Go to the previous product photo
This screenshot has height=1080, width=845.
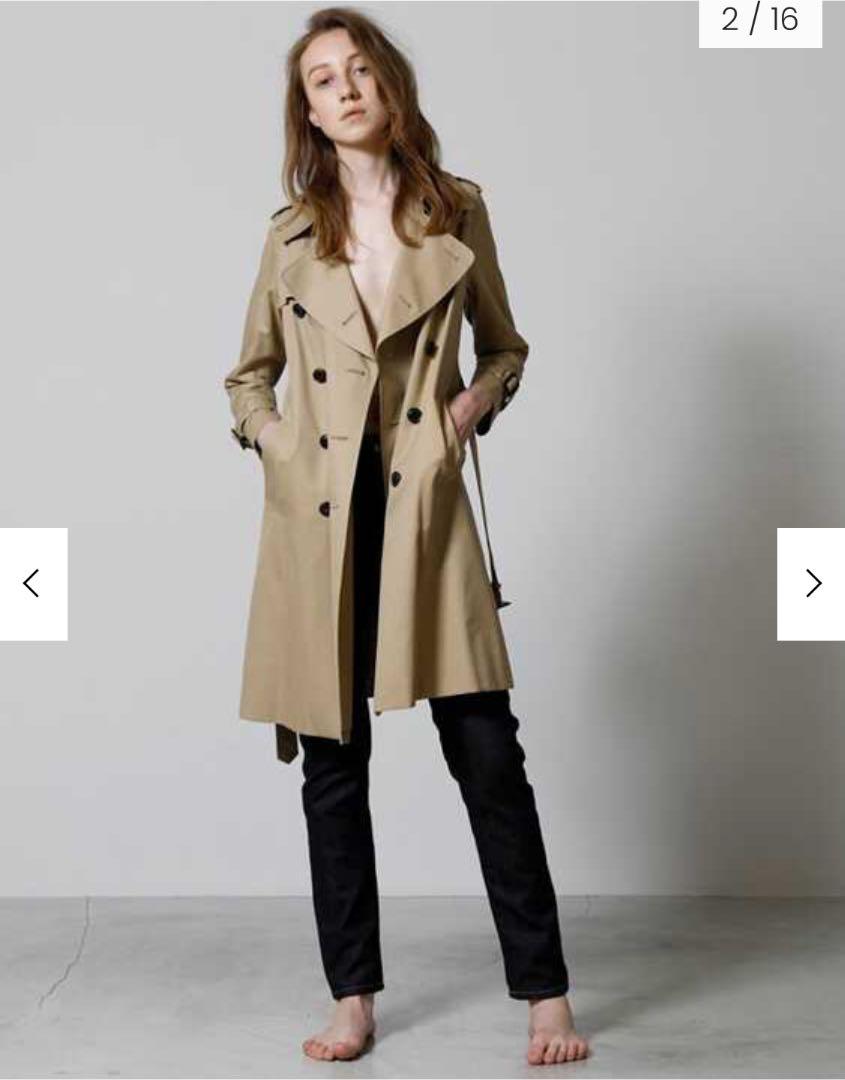33,584
